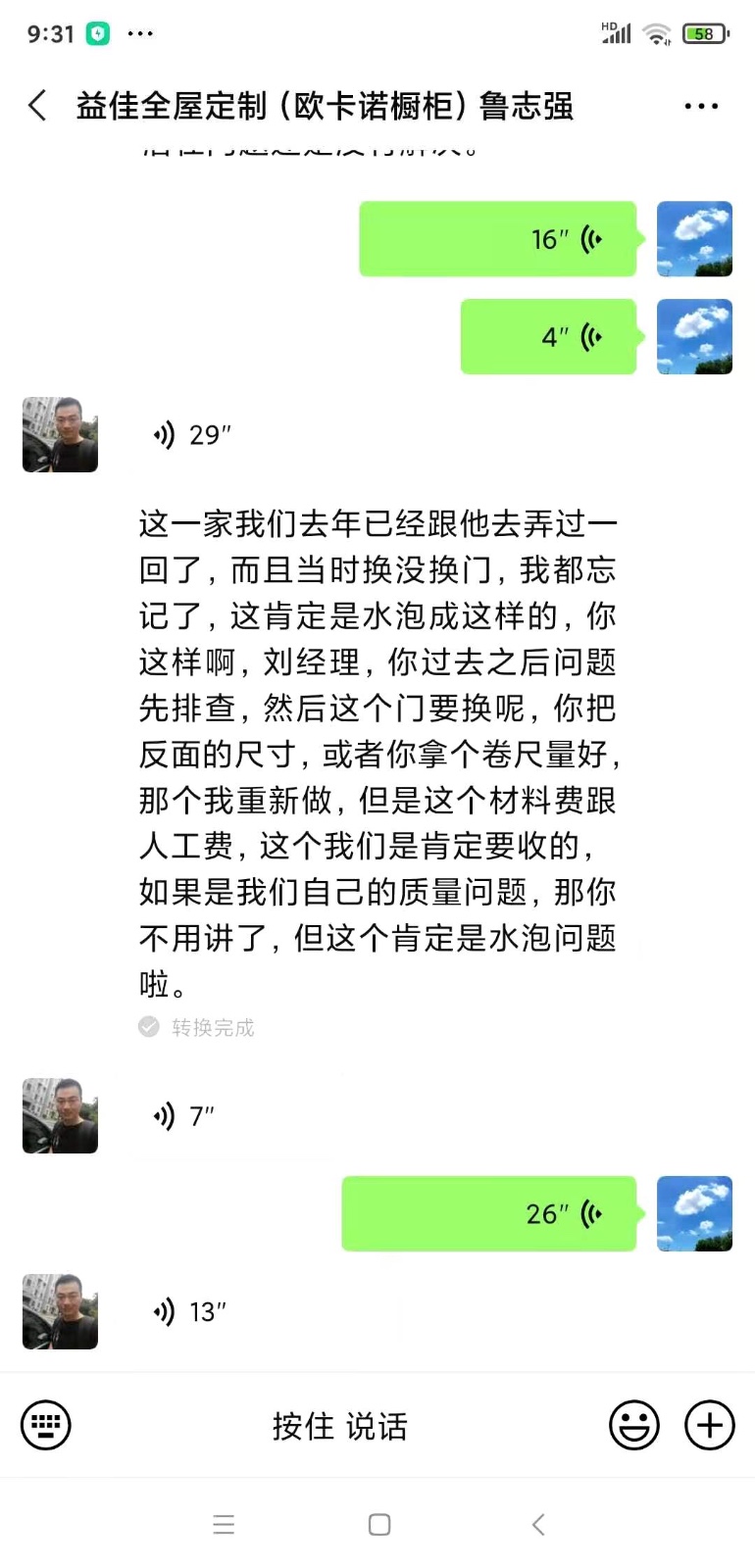Open system recent apps view
The width and height of the screenshot is (755, 1568).
[x=224, y=1524]
